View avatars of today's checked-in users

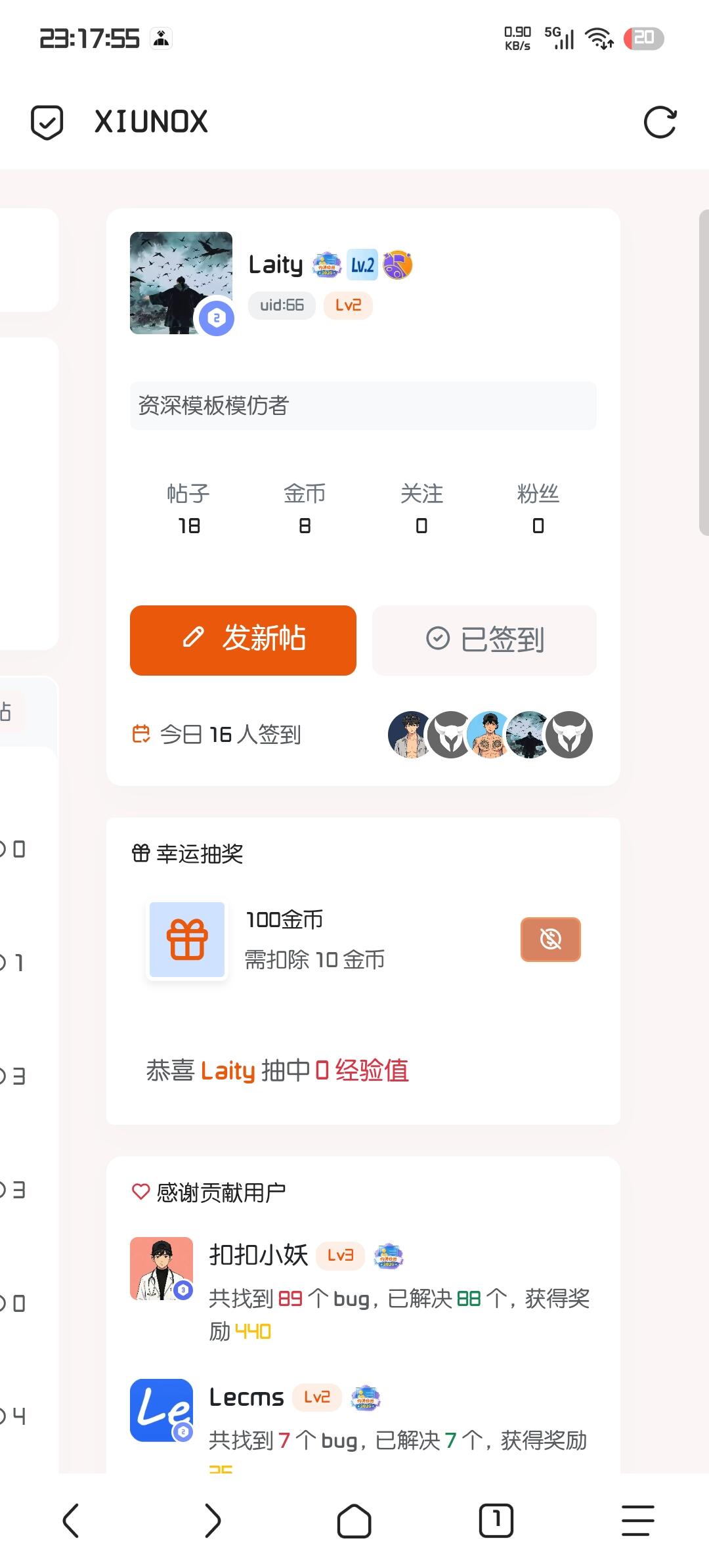[x=490, y=735]
